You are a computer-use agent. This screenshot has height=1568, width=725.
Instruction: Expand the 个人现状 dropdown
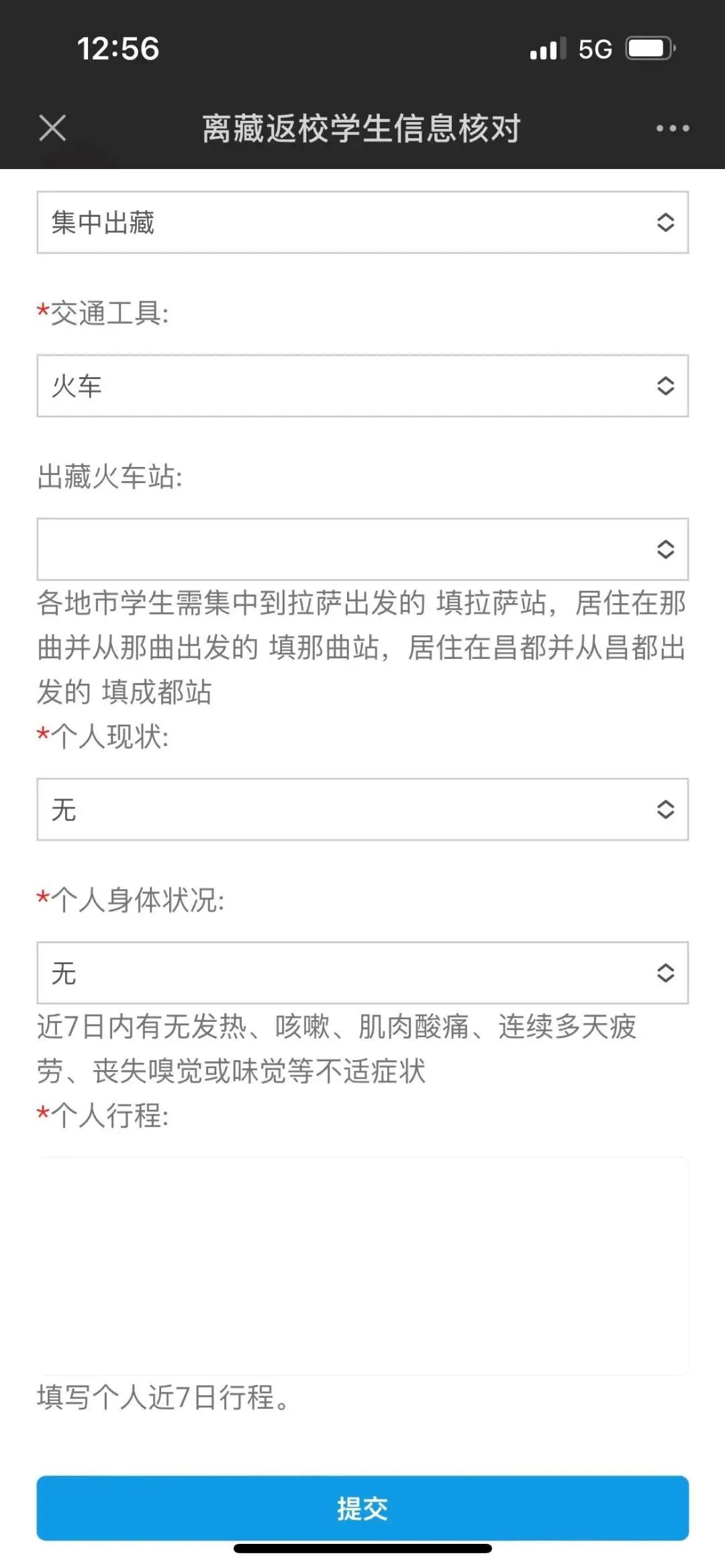362,809
